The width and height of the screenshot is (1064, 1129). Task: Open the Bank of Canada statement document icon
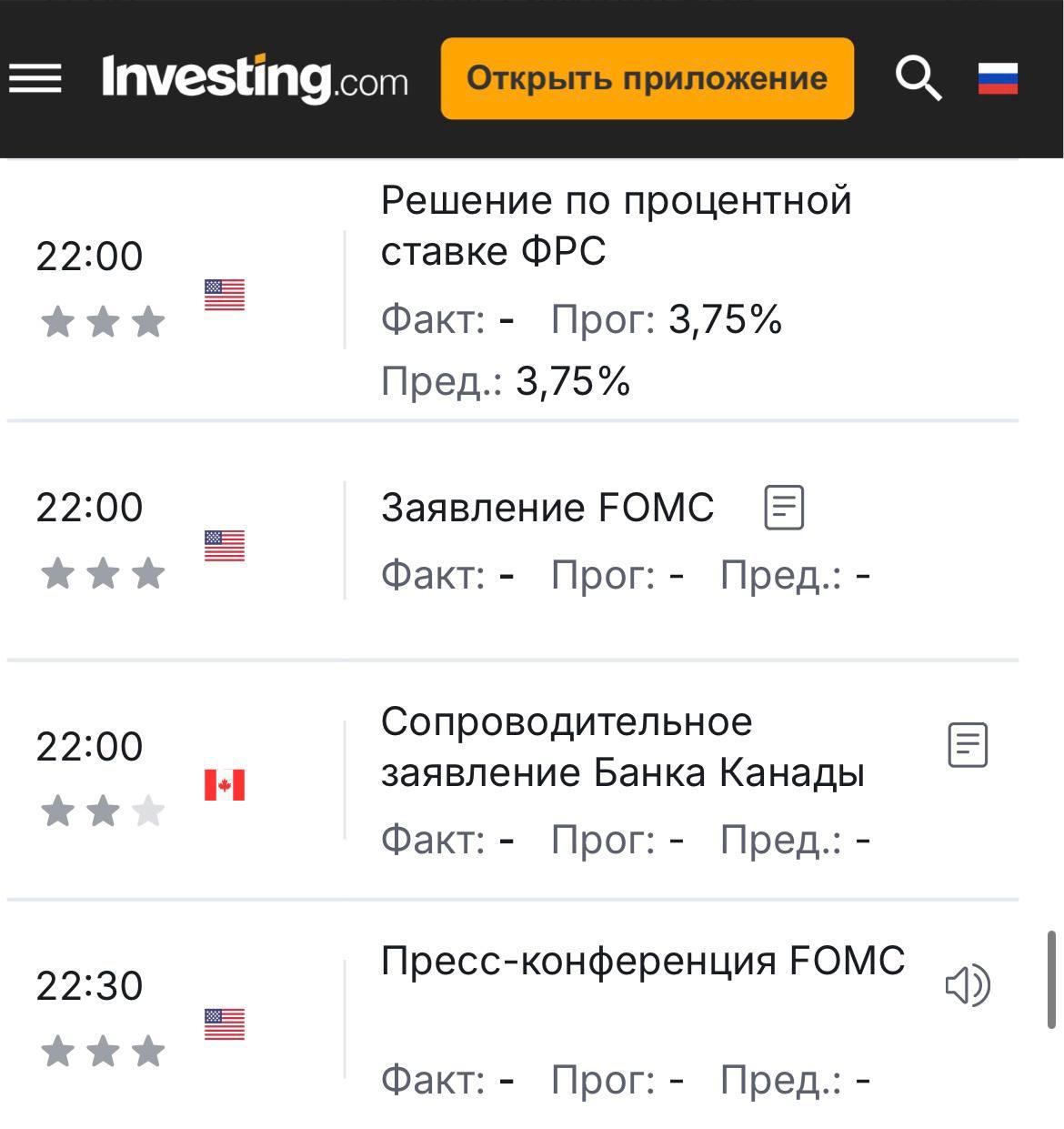point(967,746)
